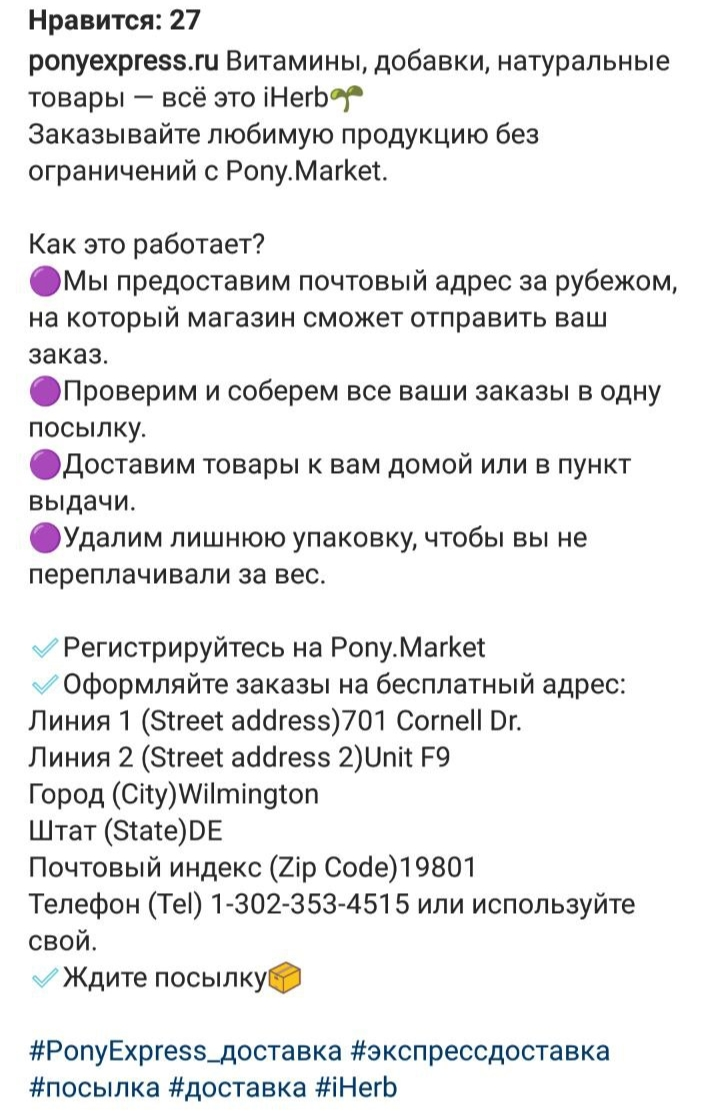Open the #посылка hashtag
Image resolution: width=720 pixels, height=1111 pixels.
click(94, 1088)
